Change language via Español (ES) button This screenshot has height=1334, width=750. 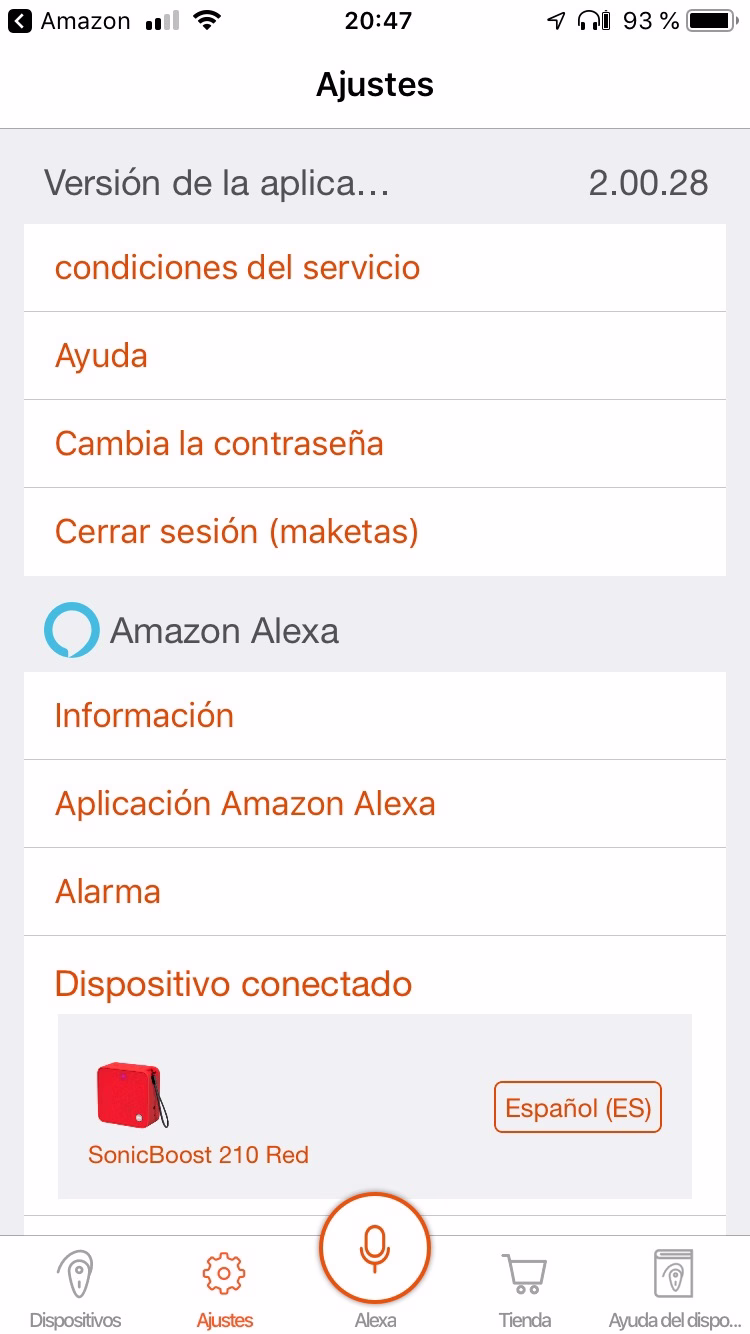point(578,1107)
